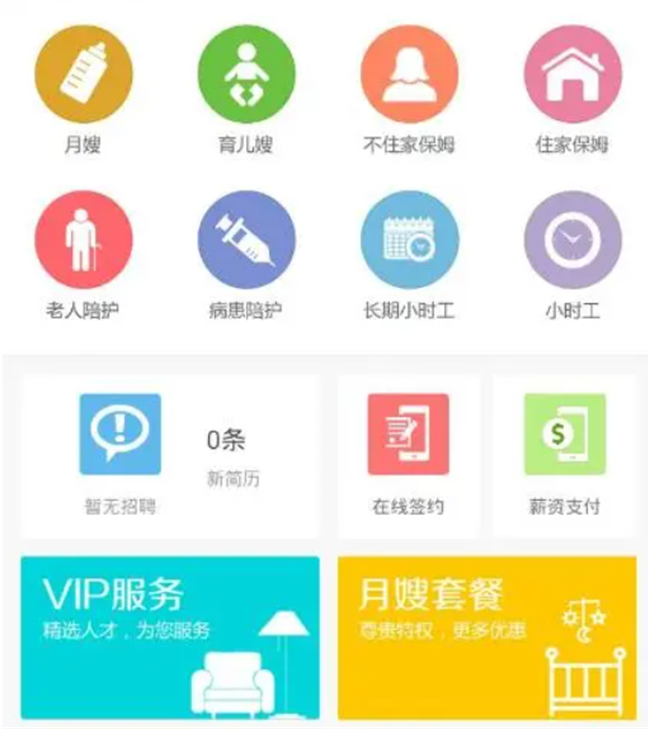Open the VIP服务 banner
650x729 pixels.
pyautogui.click(x=170, y=637)
